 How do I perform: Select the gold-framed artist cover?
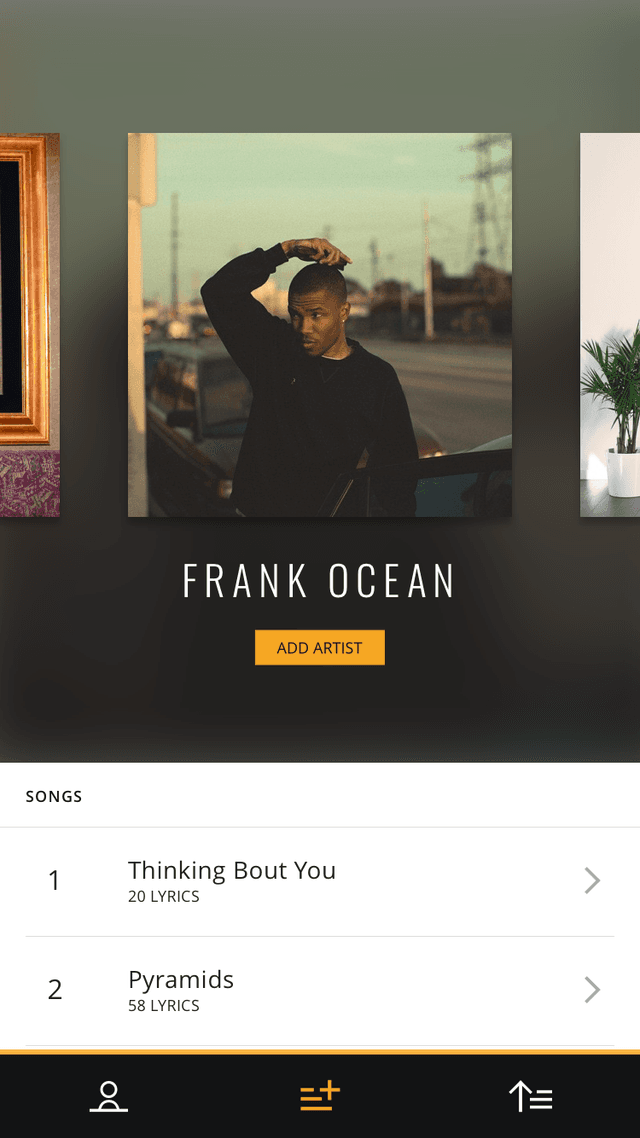point(29,325)
